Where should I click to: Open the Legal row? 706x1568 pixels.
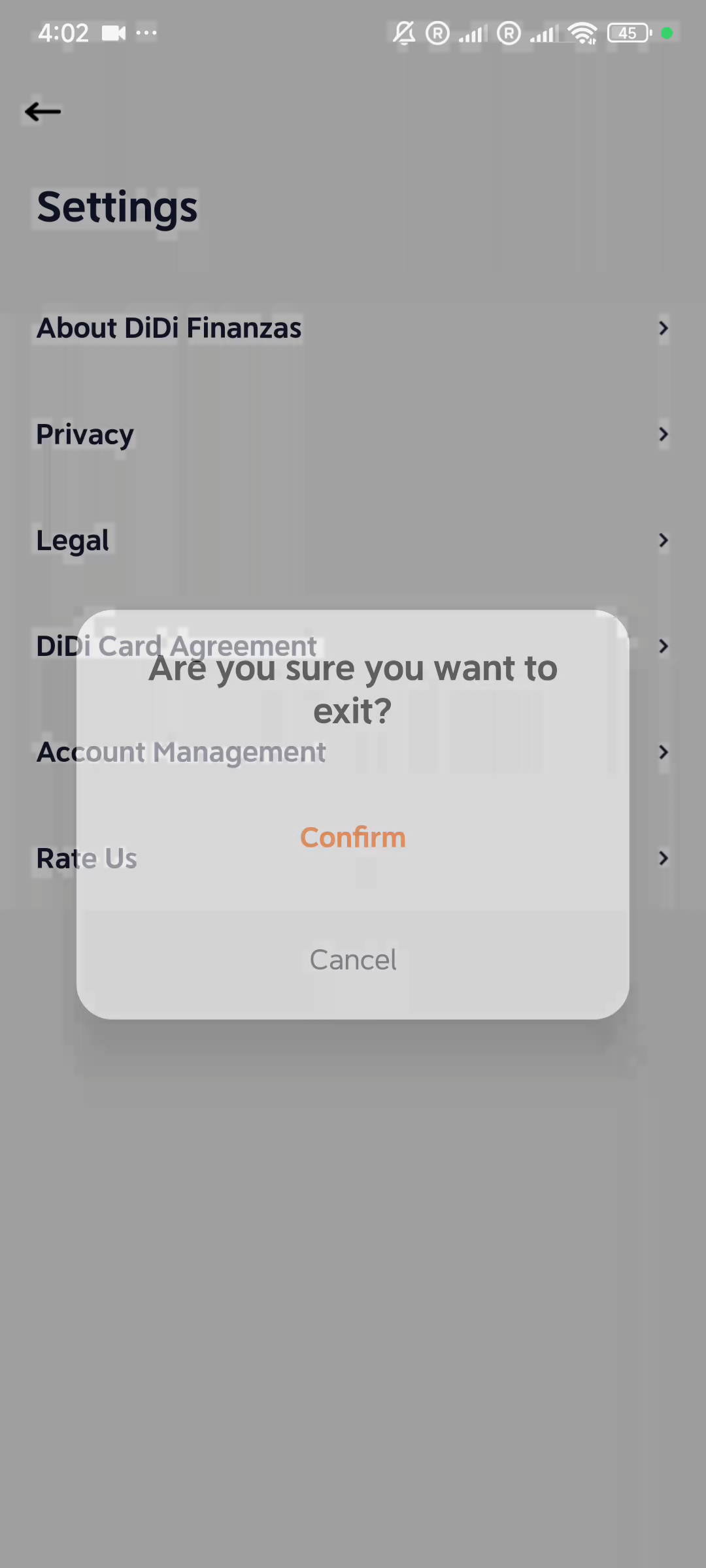353,540
